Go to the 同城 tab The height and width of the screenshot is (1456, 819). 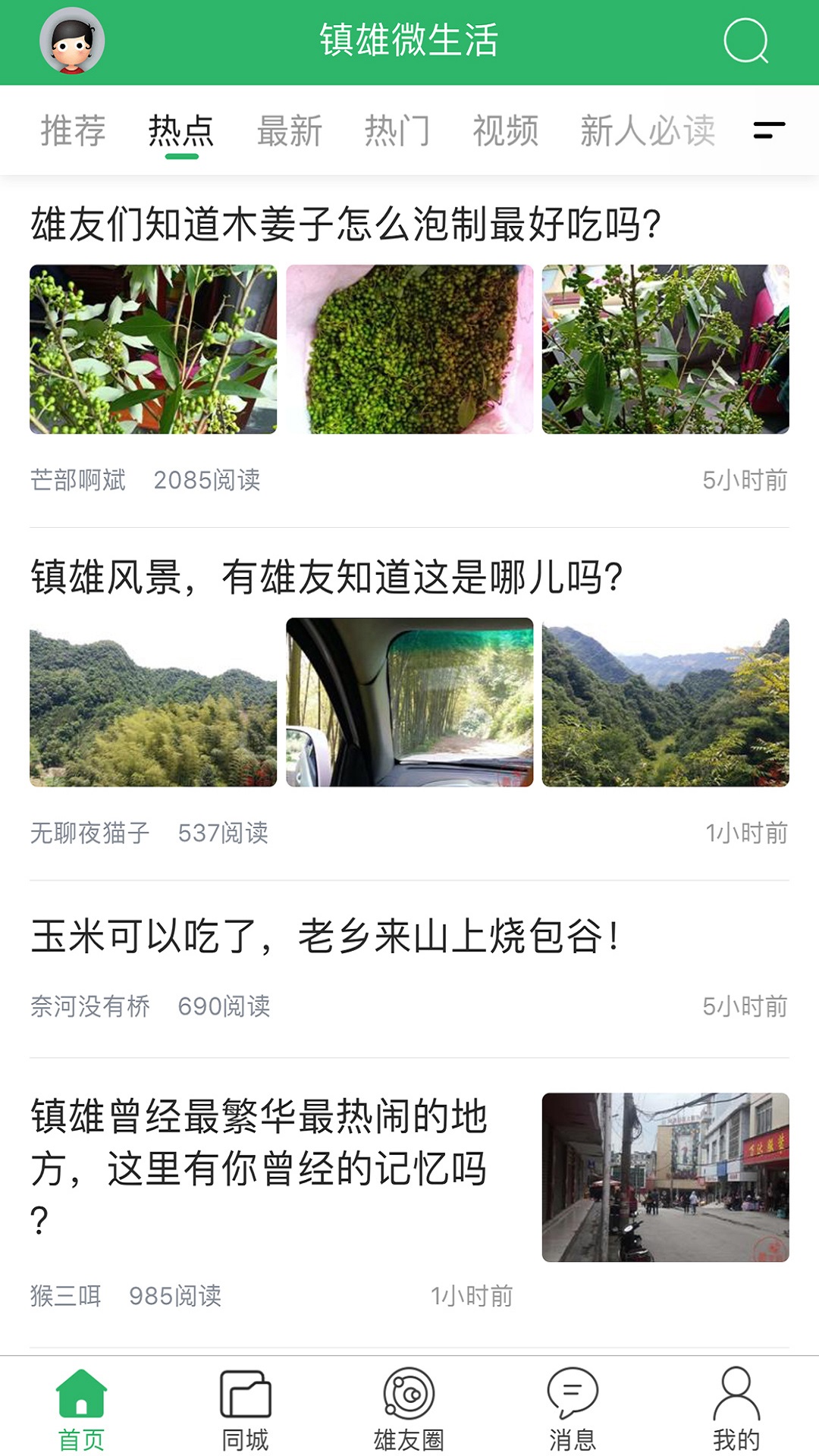[x=245, y=1409]
